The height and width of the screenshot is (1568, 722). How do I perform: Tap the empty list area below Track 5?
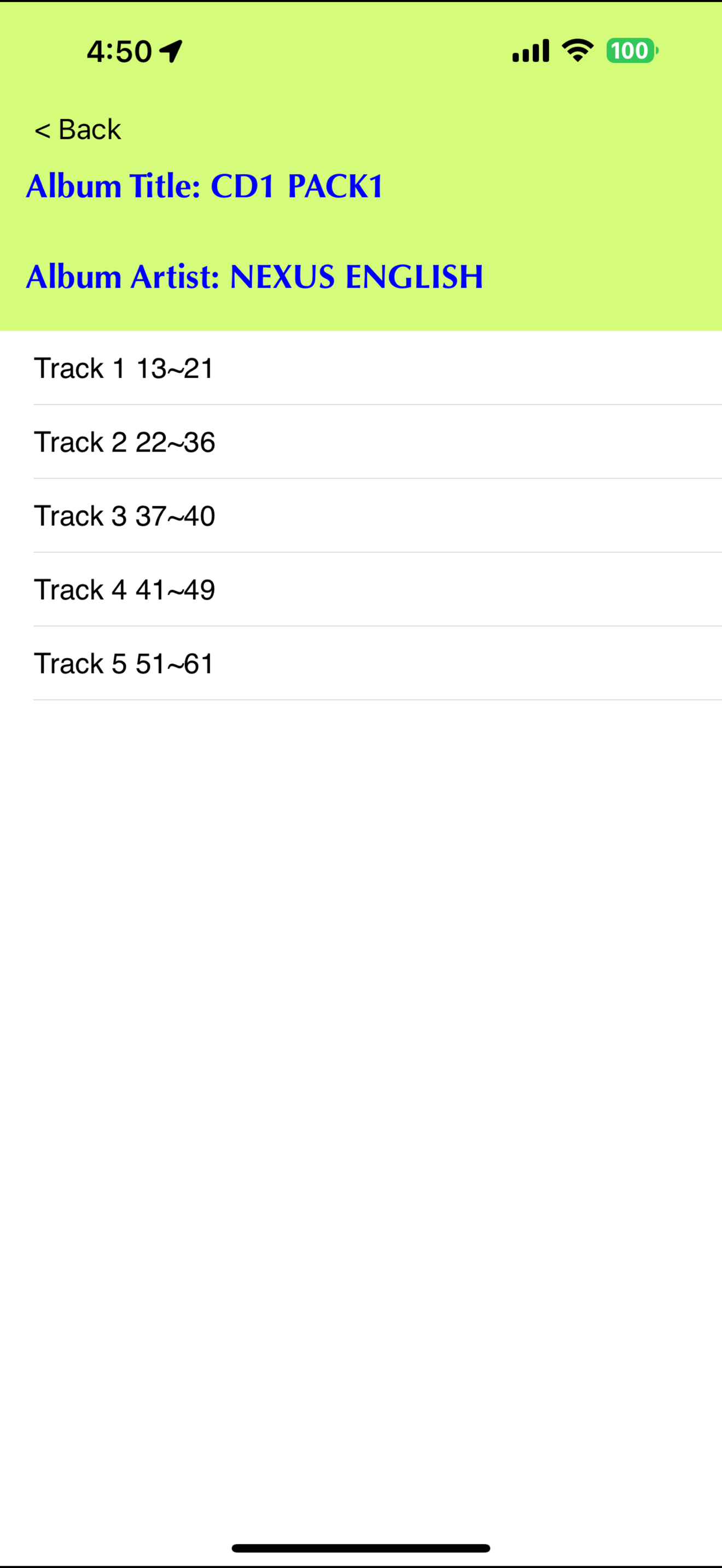click(x=361, y=974)
